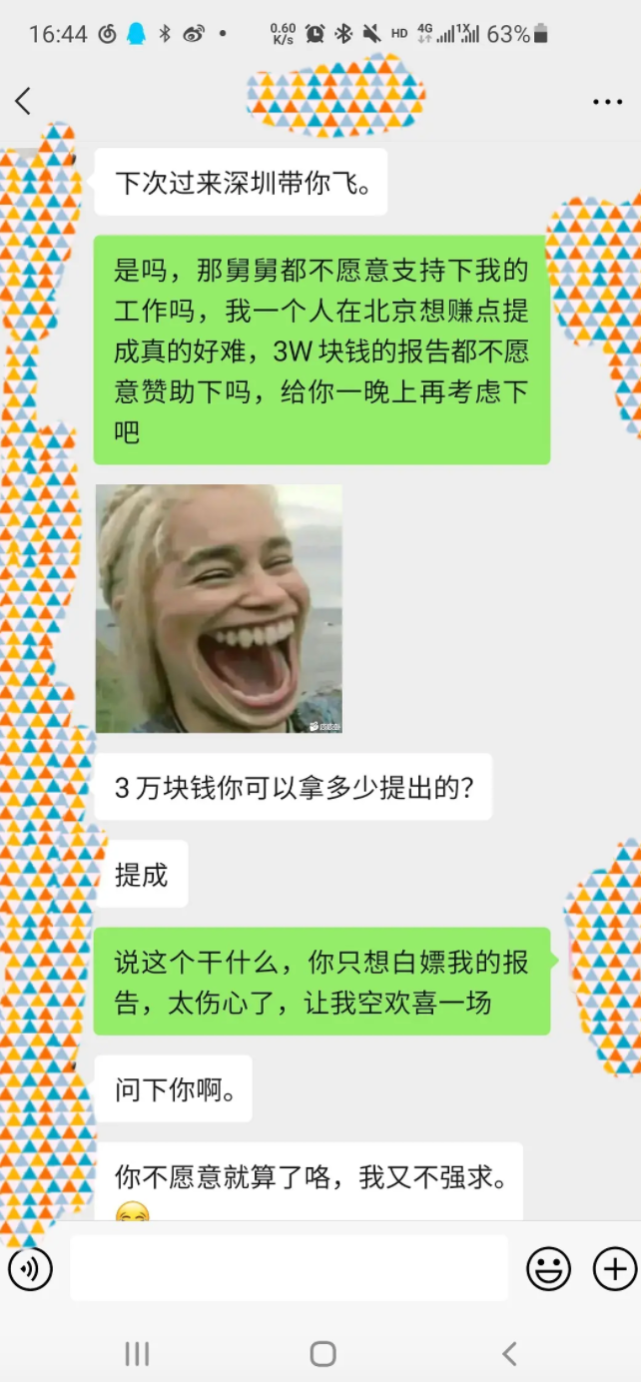Open the plus attachment menu

click(614, 1269)
